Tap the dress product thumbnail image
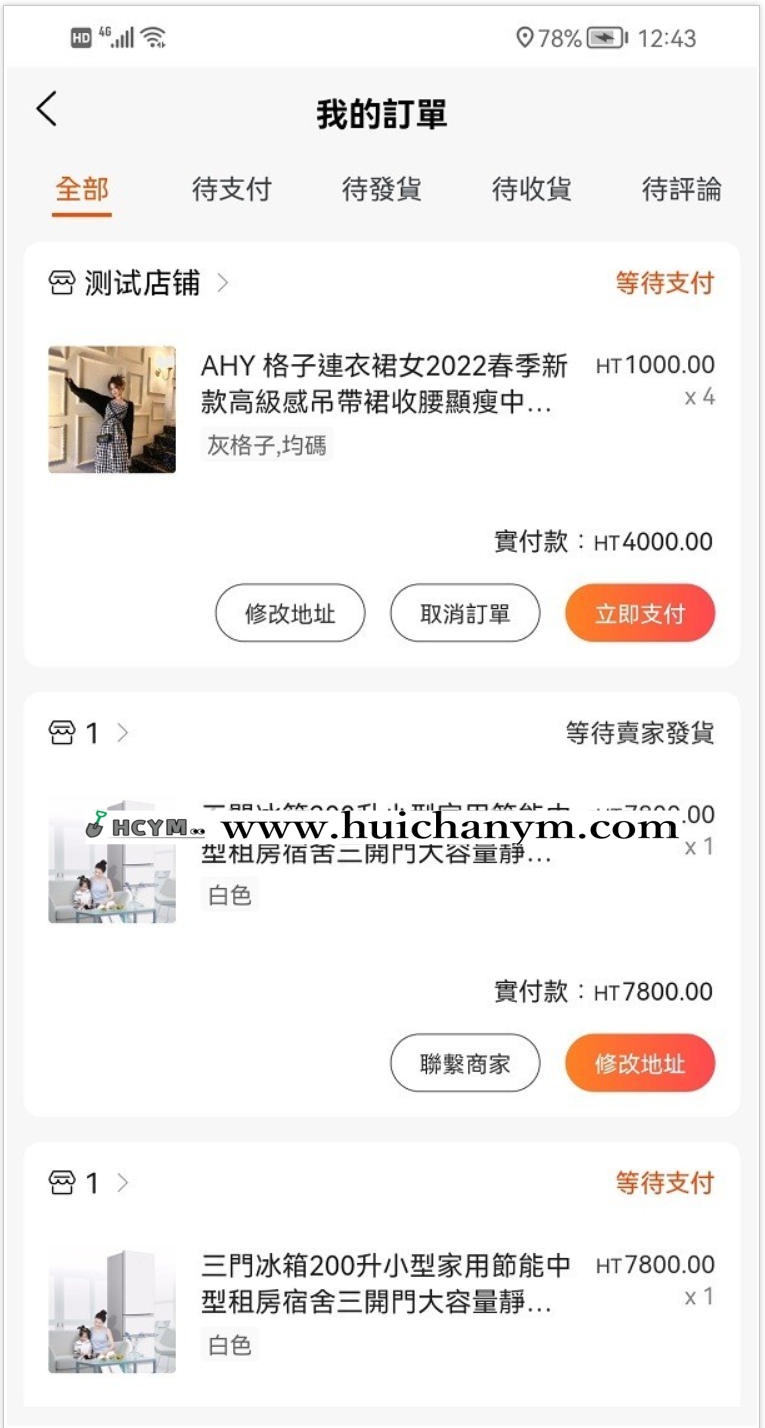Image resolution: width=765 pixels, height=1428 pixels. tap(112, 408)
